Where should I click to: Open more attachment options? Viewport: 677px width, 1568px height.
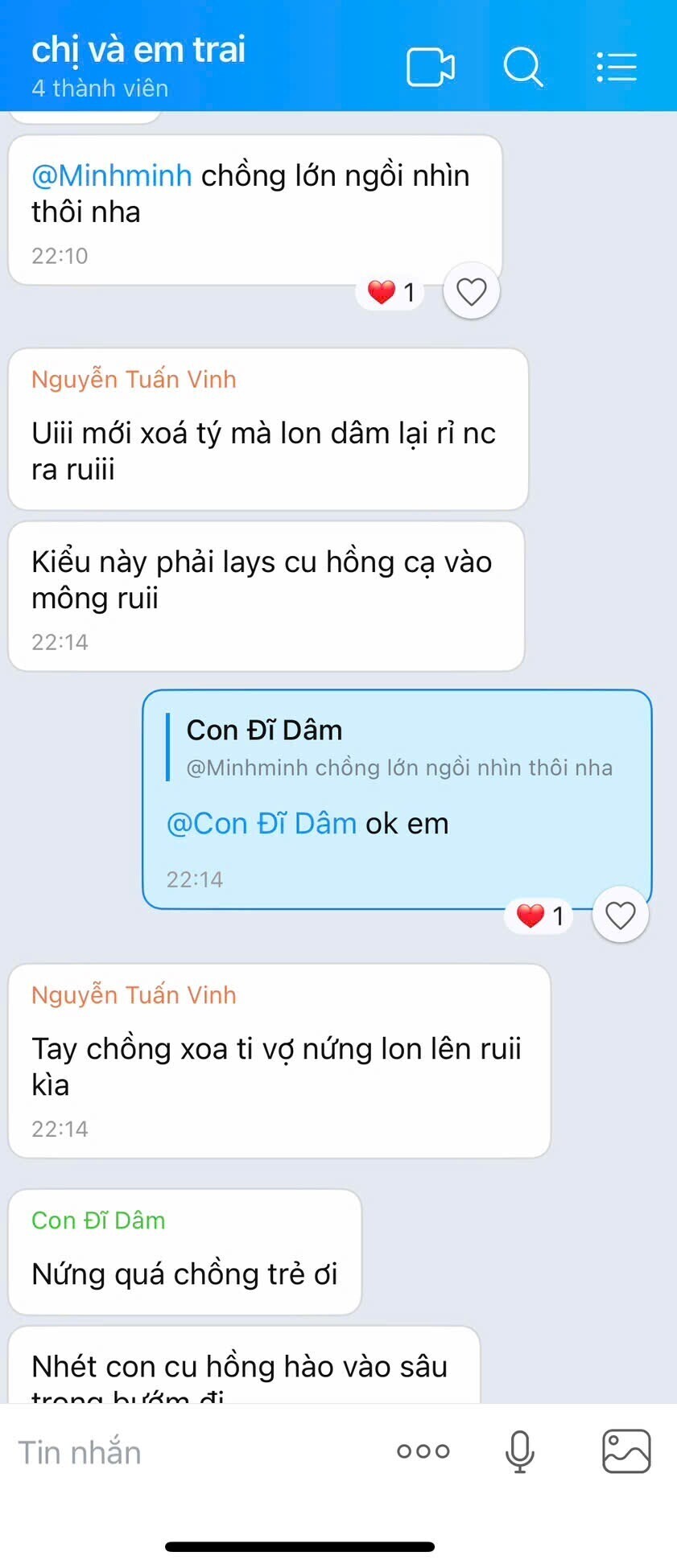pos(423,1451)
